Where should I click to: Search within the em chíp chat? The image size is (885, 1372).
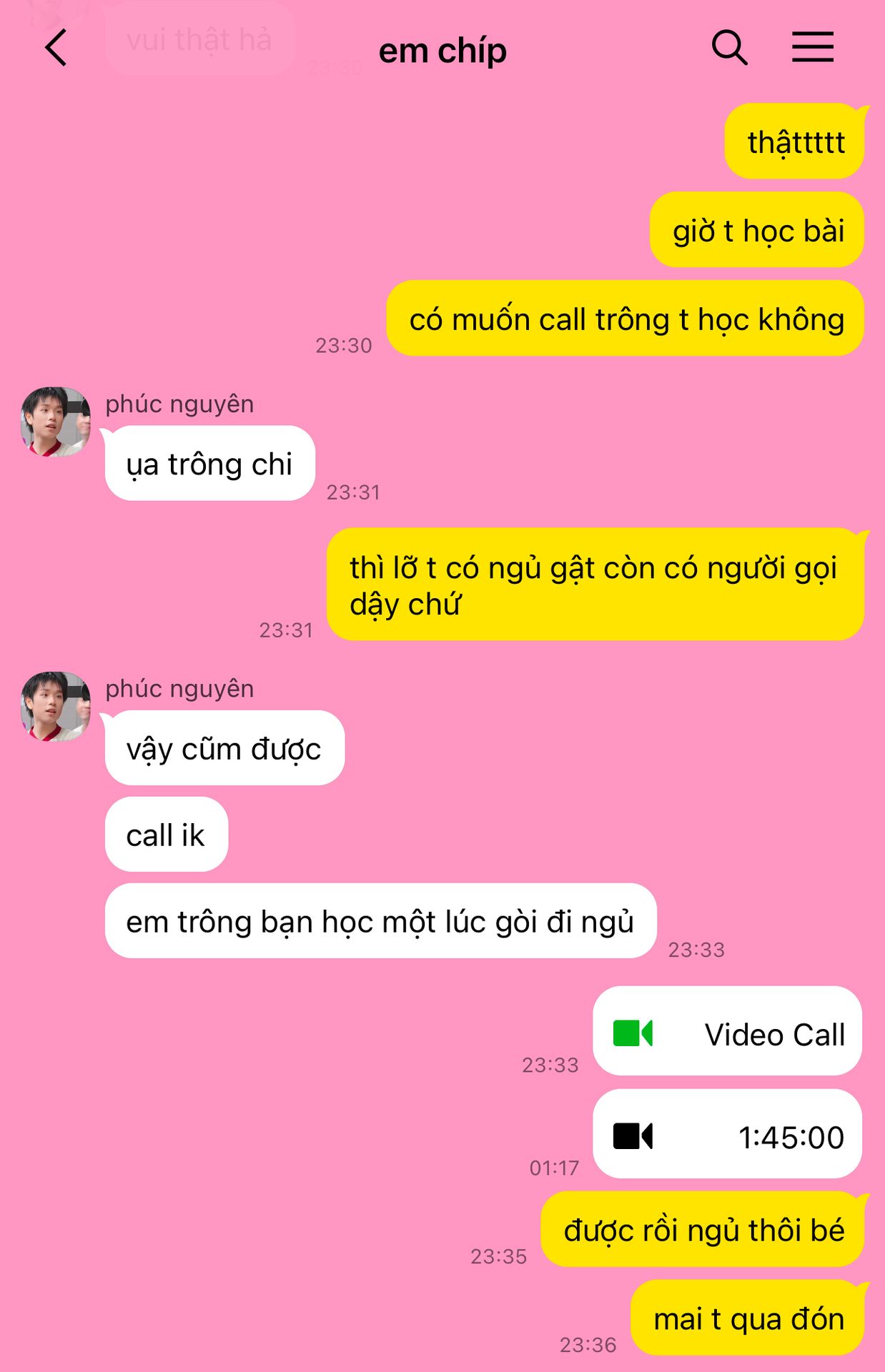point(729,48)
